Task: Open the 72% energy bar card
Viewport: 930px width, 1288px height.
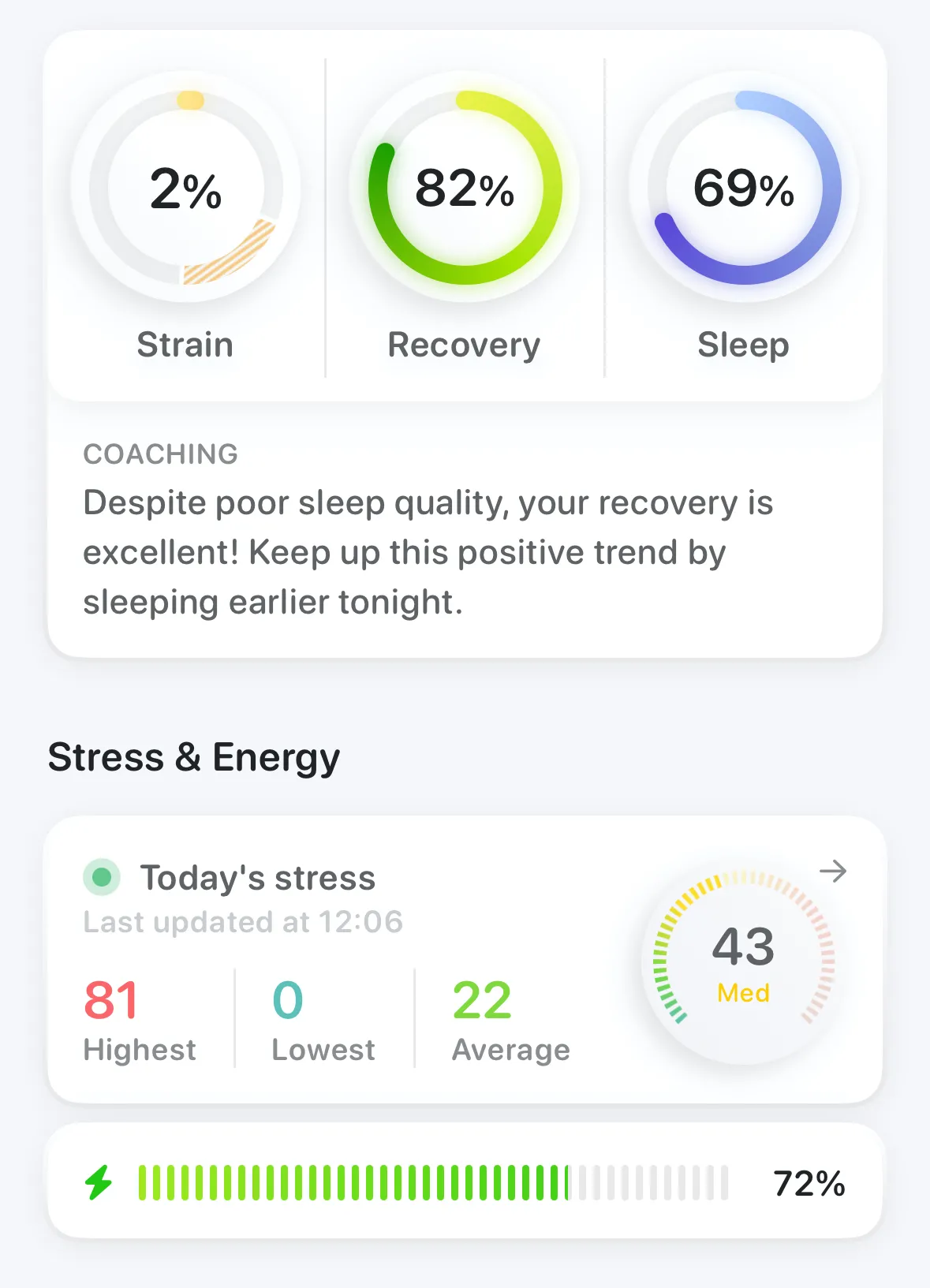Action: click(x=465, y=1182)
